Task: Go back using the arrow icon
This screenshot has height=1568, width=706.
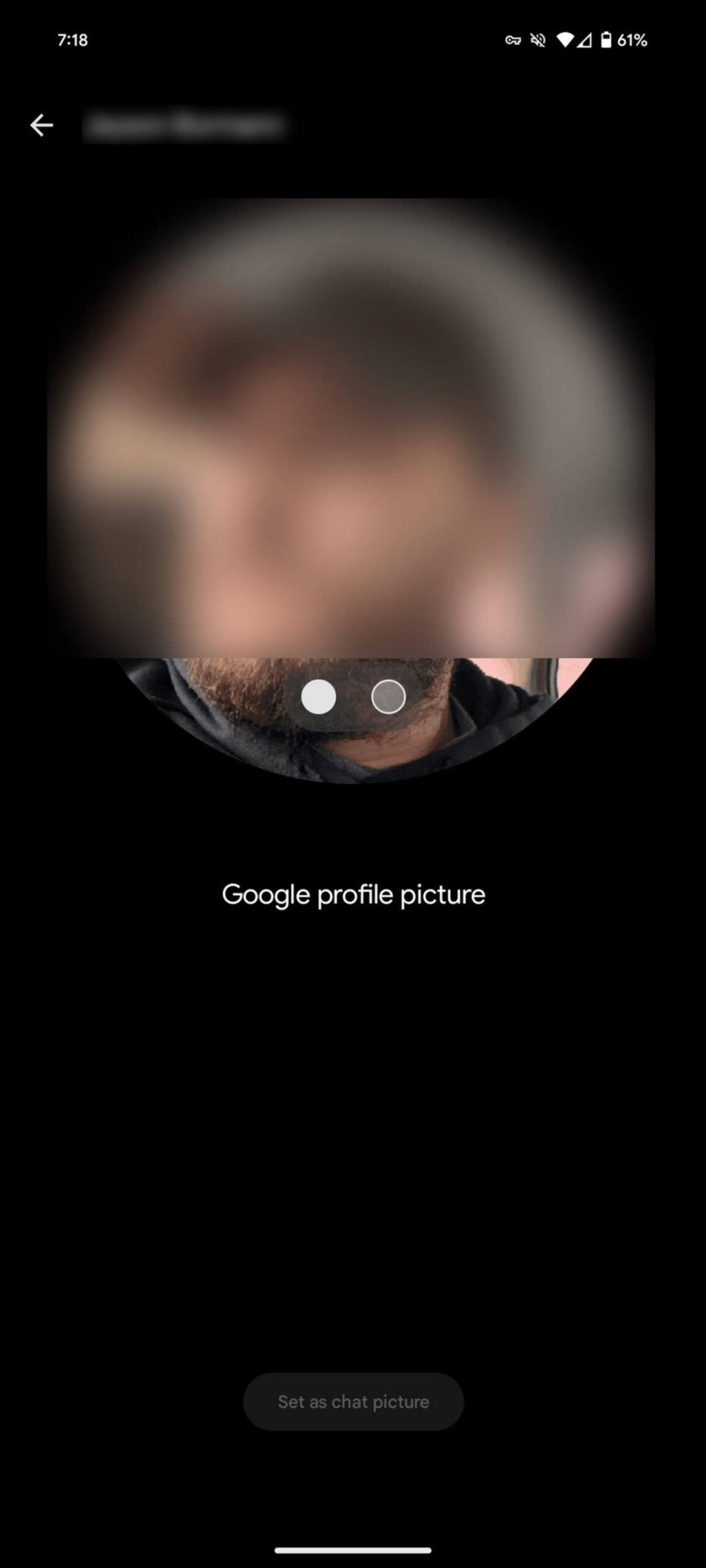Action: click(42, 126)
